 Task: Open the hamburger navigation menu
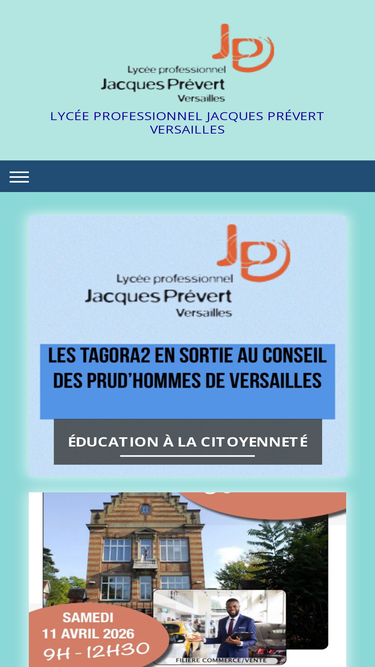(x=19, y=177)
